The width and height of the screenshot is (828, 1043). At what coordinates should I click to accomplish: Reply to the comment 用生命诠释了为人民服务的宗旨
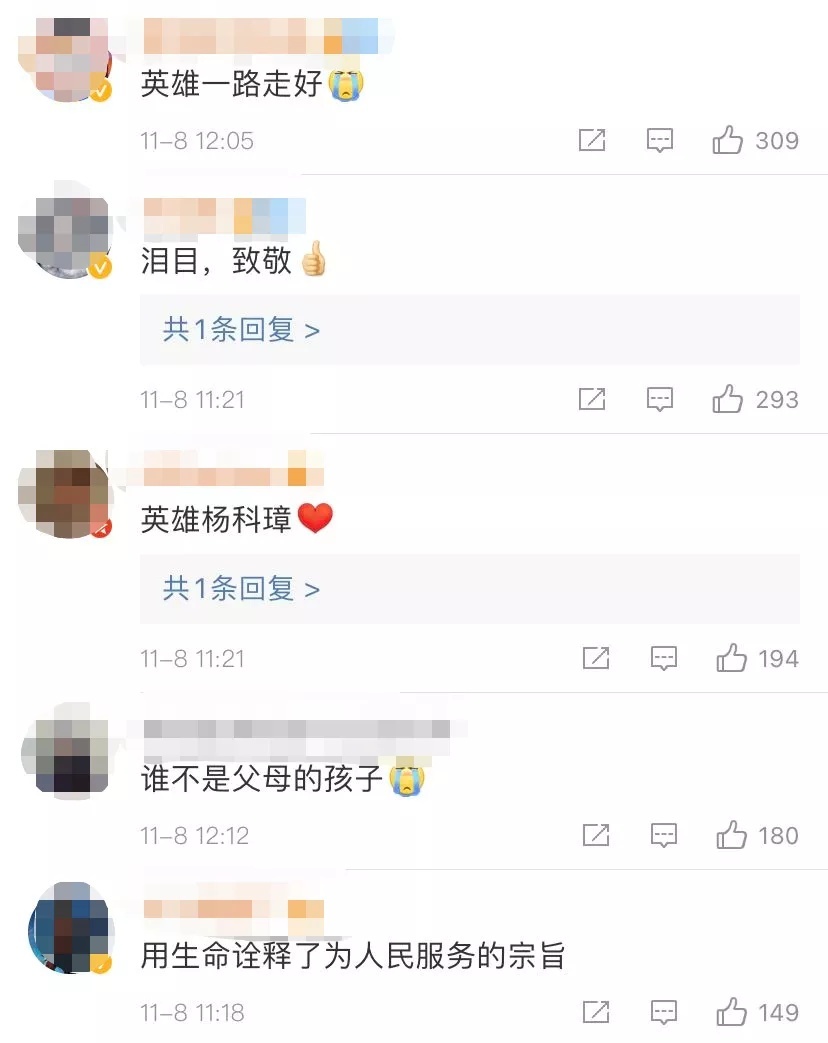click(664, 1012)
